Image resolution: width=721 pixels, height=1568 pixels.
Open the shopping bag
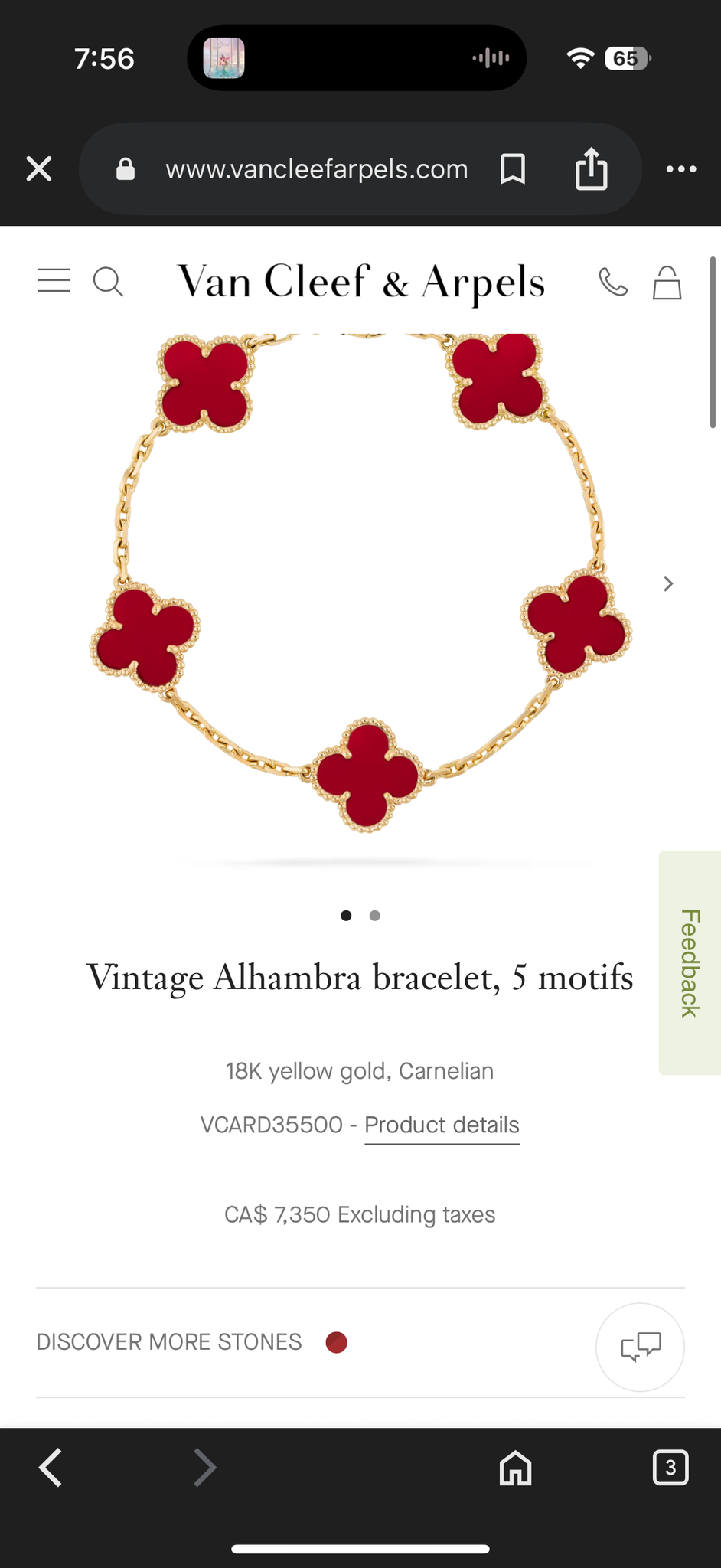point(667,283)
